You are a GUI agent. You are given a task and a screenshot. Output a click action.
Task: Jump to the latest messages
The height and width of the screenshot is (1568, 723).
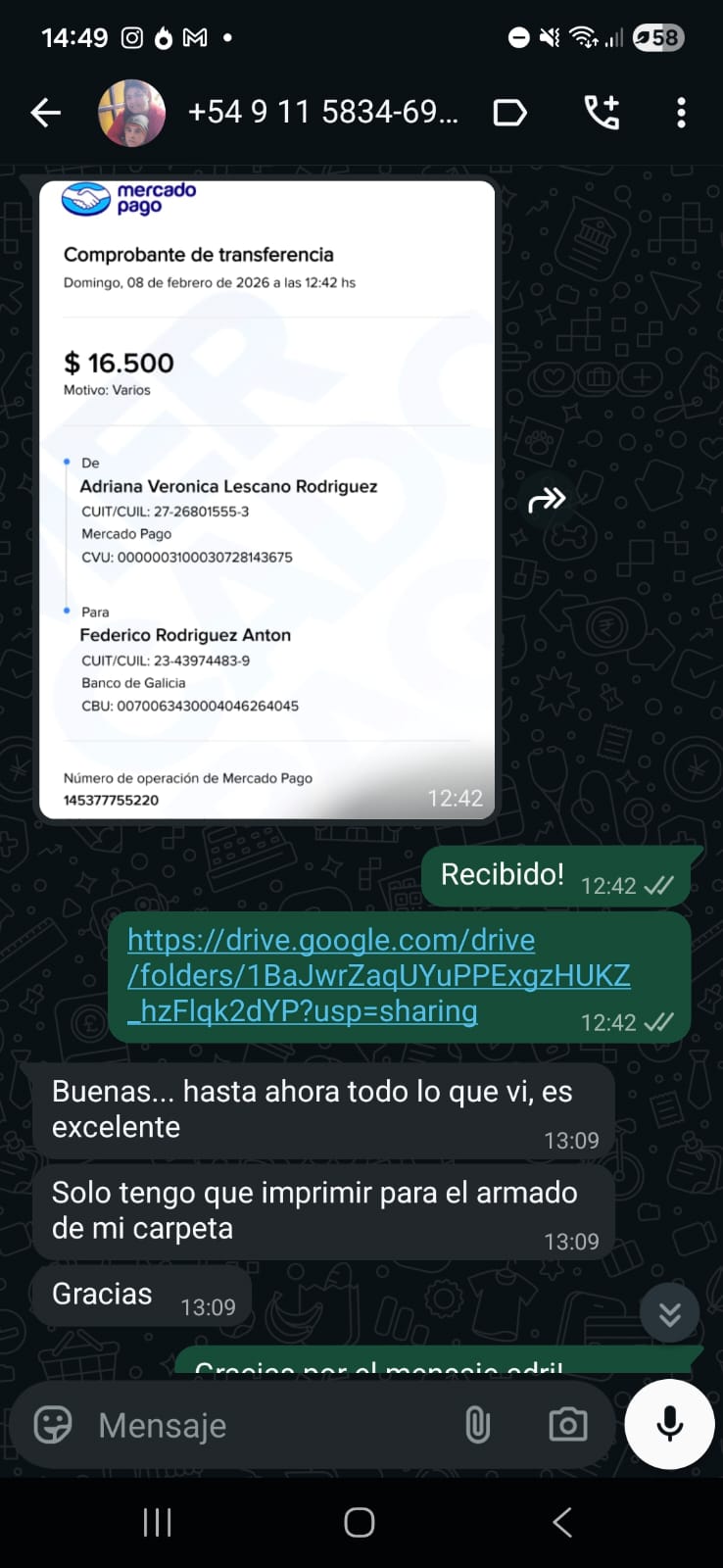(x=669, y=1313)
